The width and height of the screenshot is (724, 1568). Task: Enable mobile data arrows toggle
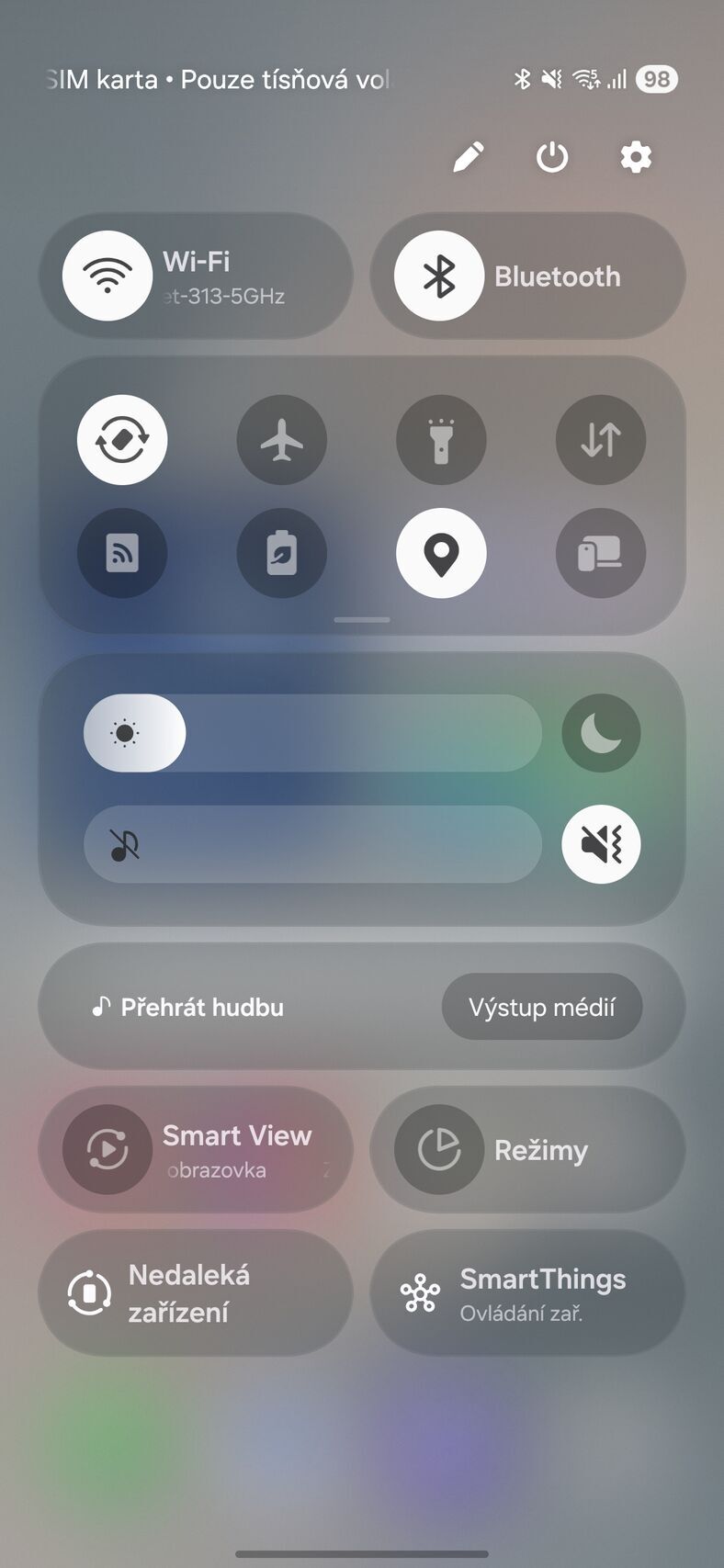pos(601,440)
